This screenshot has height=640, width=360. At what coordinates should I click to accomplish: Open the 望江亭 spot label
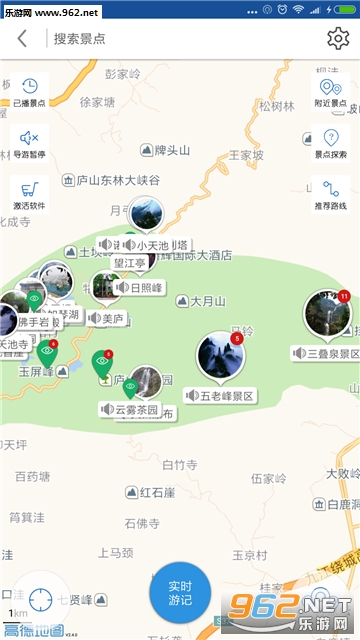point(129,263)
